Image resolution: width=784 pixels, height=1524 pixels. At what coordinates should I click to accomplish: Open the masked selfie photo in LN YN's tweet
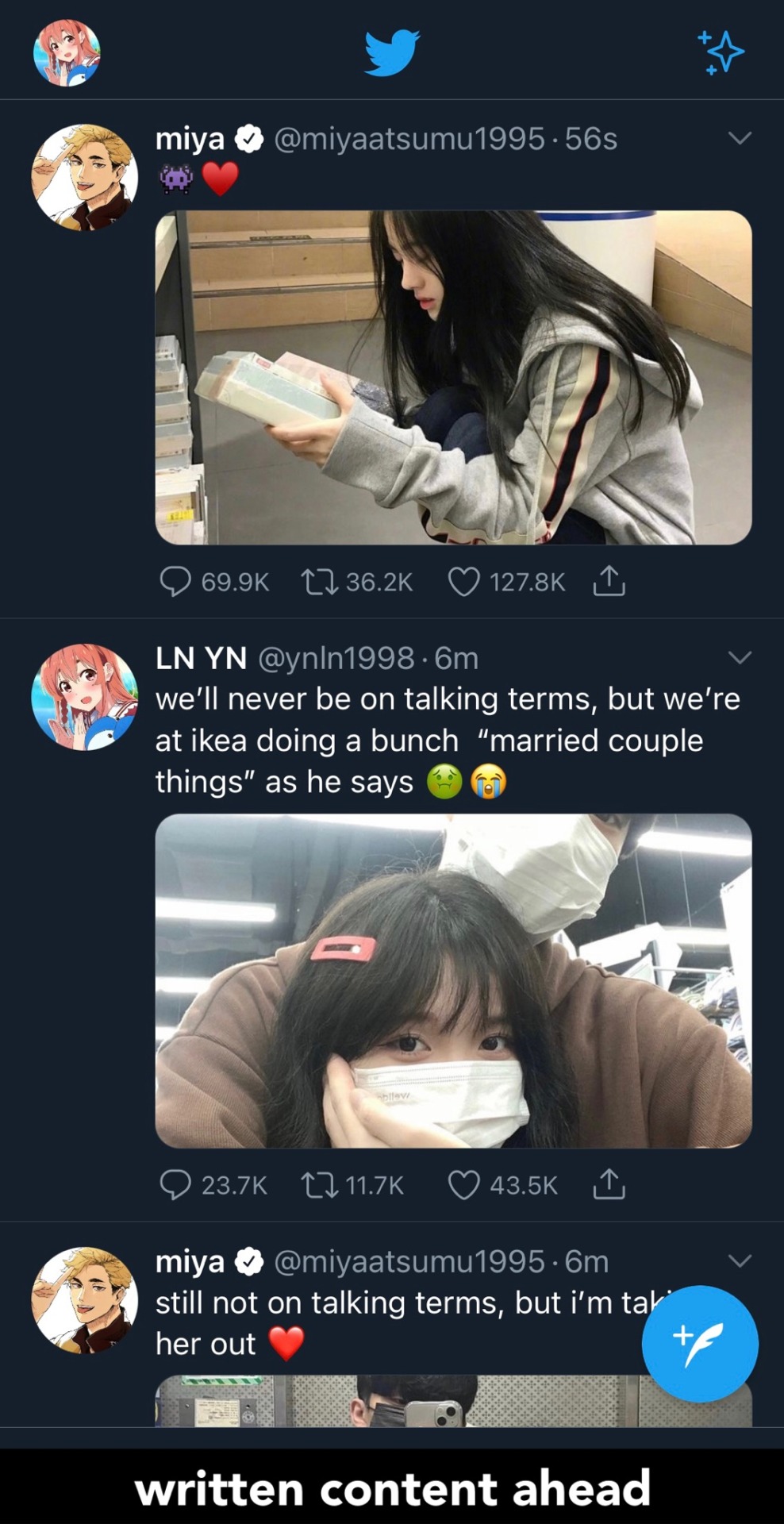(x=453, y=980)
